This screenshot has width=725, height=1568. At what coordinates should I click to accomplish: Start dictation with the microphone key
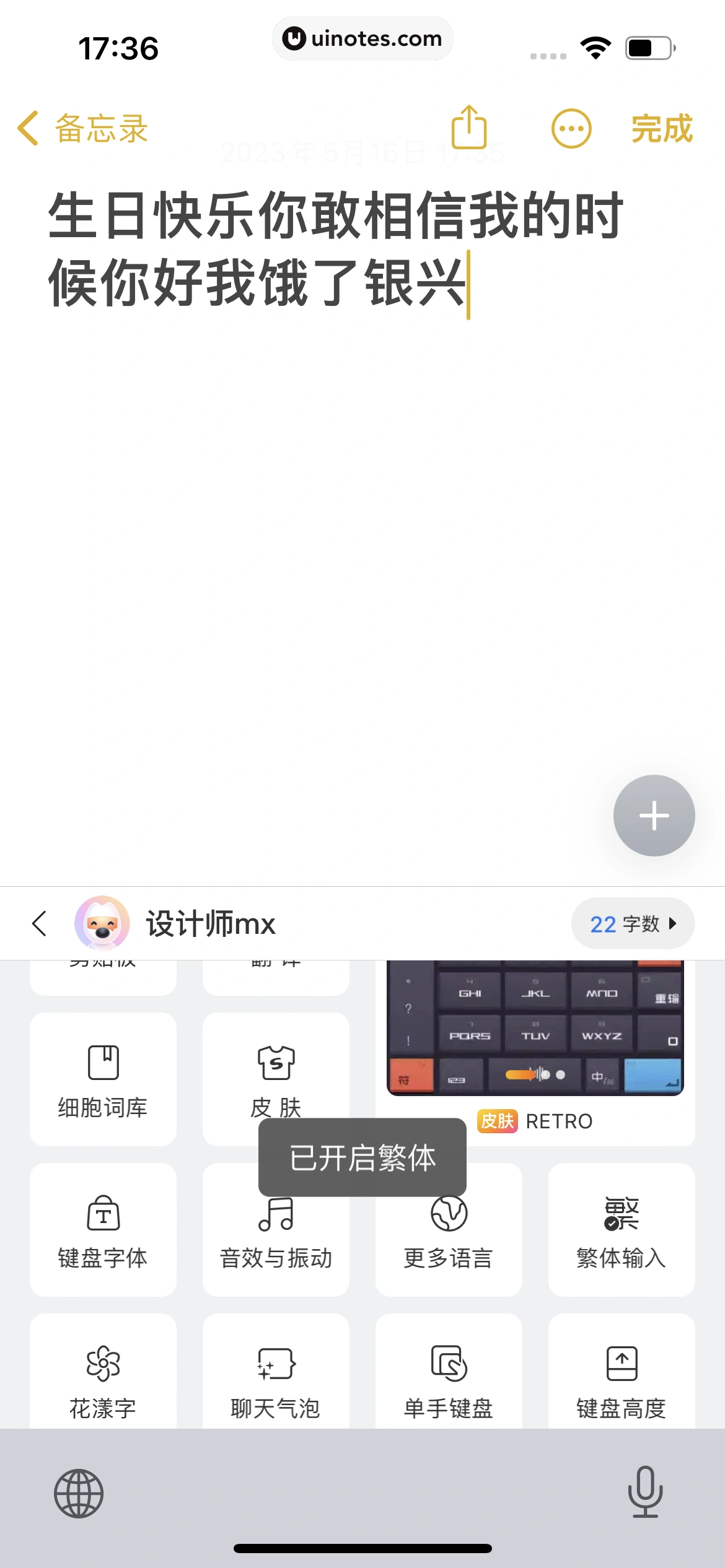coord(645,1492)
